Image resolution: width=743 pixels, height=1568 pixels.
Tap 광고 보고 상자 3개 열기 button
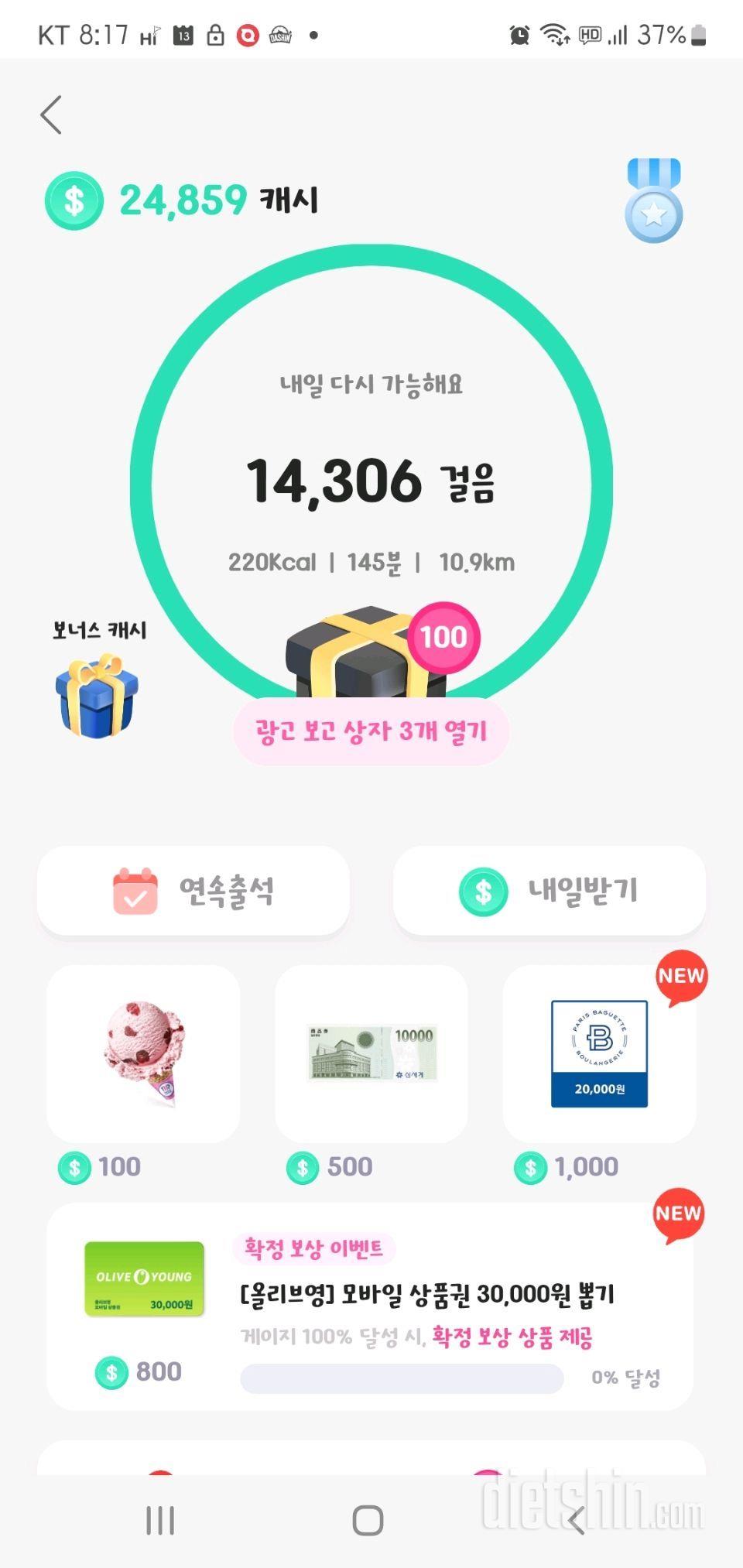(371, 731)
